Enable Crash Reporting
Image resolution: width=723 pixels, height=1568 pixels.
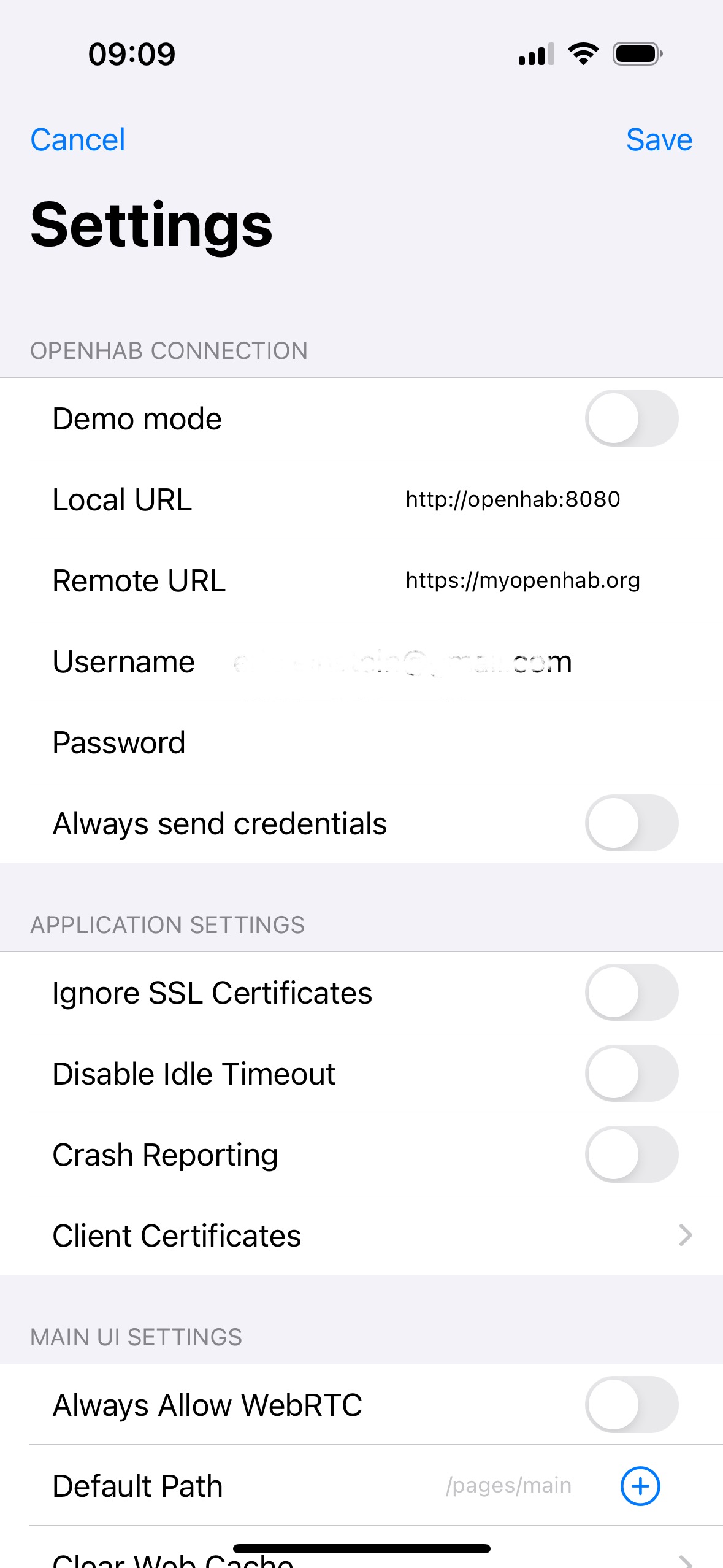tap(631, 1154)
